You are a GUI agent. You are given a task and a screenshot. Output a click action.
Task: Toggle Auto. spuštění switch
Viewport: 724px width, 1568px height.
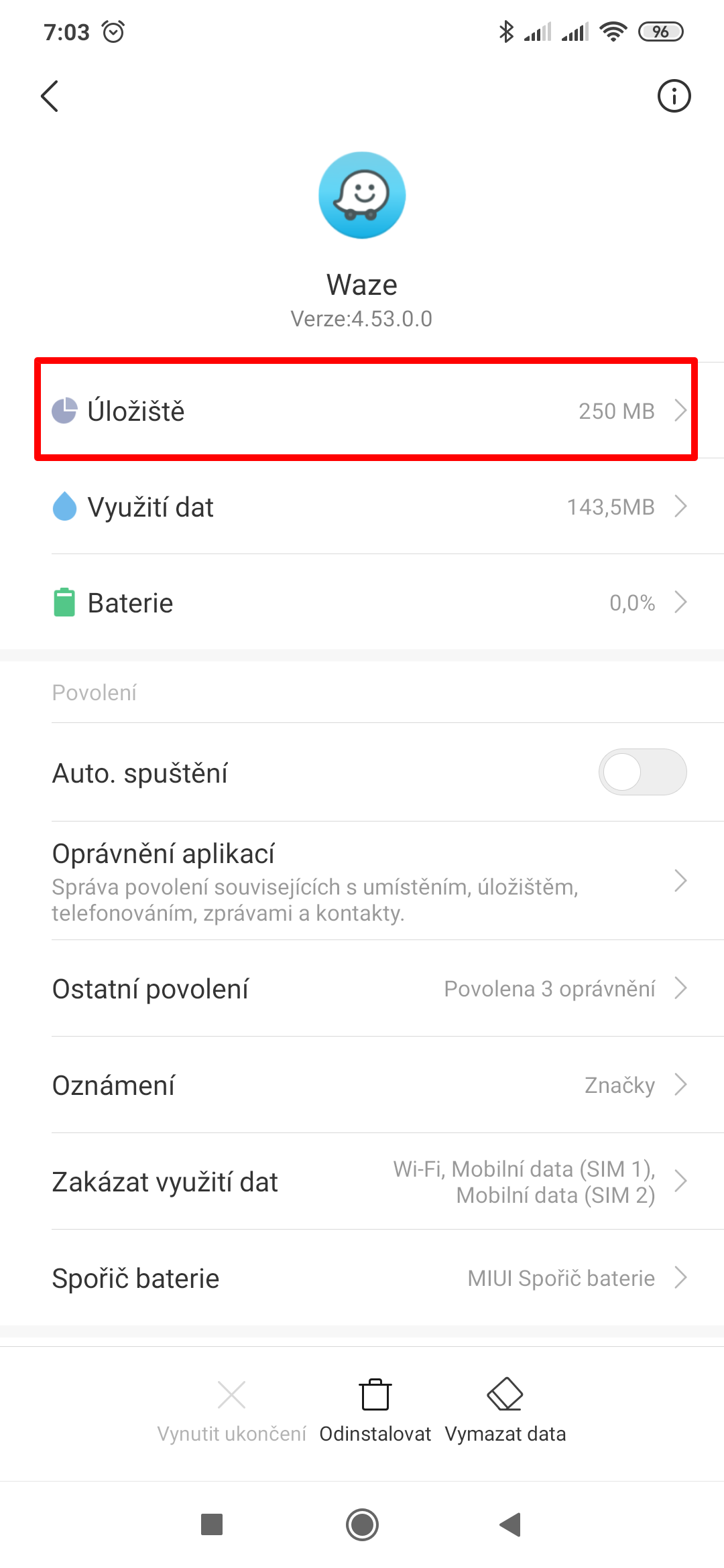pos(642,772)
